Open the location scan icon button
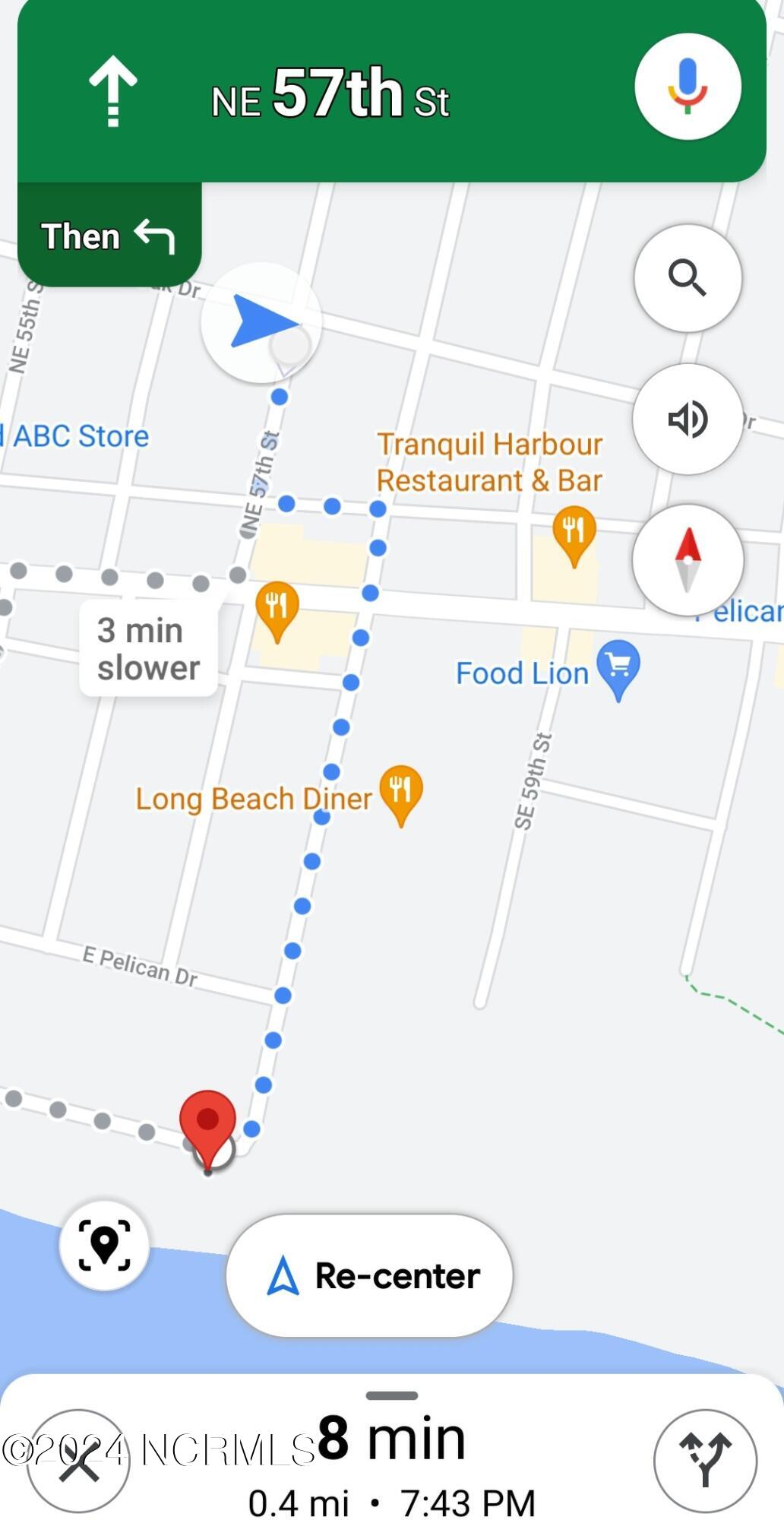 pos(104,1245)
